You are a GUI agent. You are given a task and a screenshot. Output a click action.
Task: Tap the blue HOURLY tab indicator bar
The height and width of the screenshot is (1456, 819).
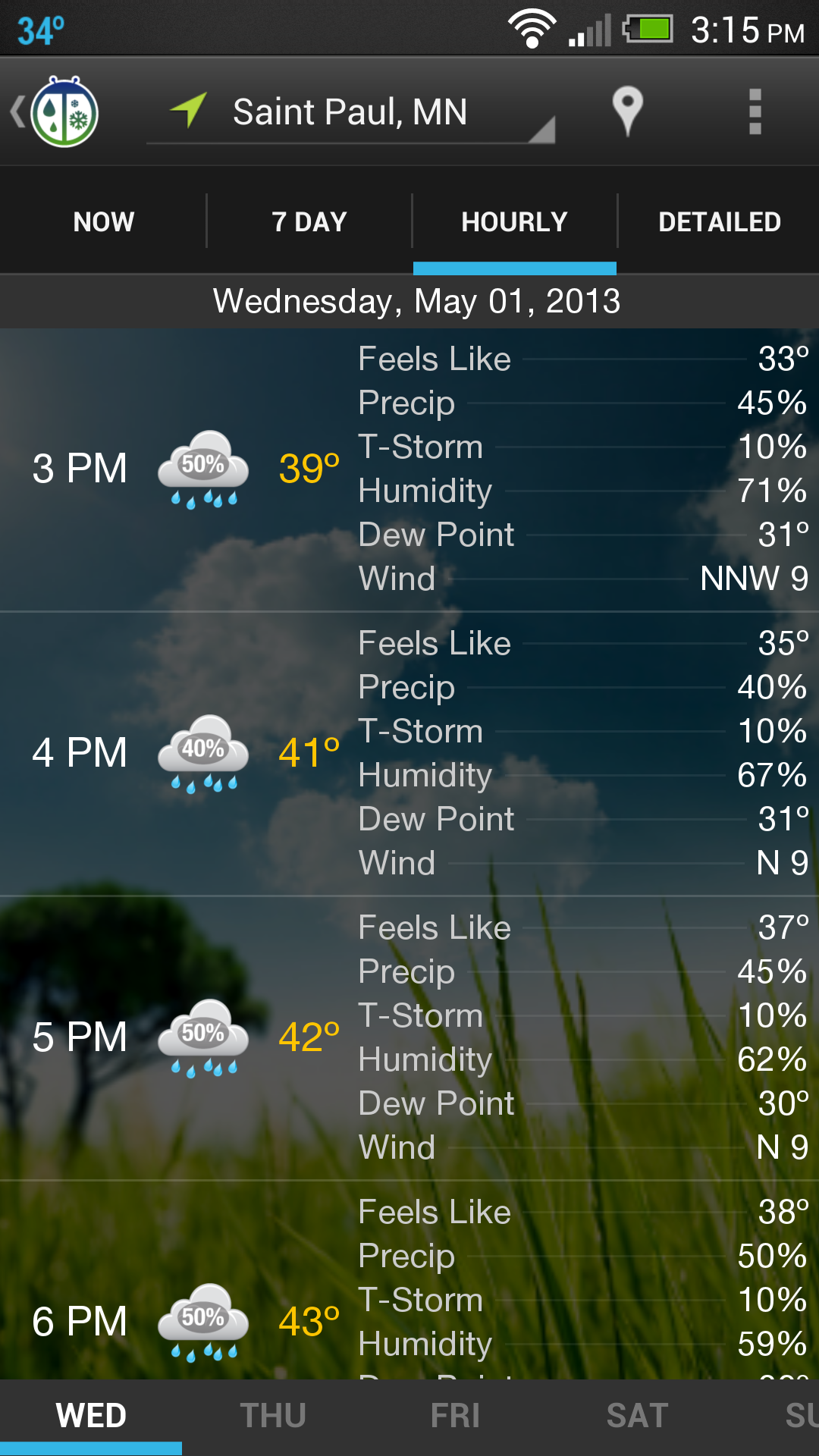[x=514, y=266]
